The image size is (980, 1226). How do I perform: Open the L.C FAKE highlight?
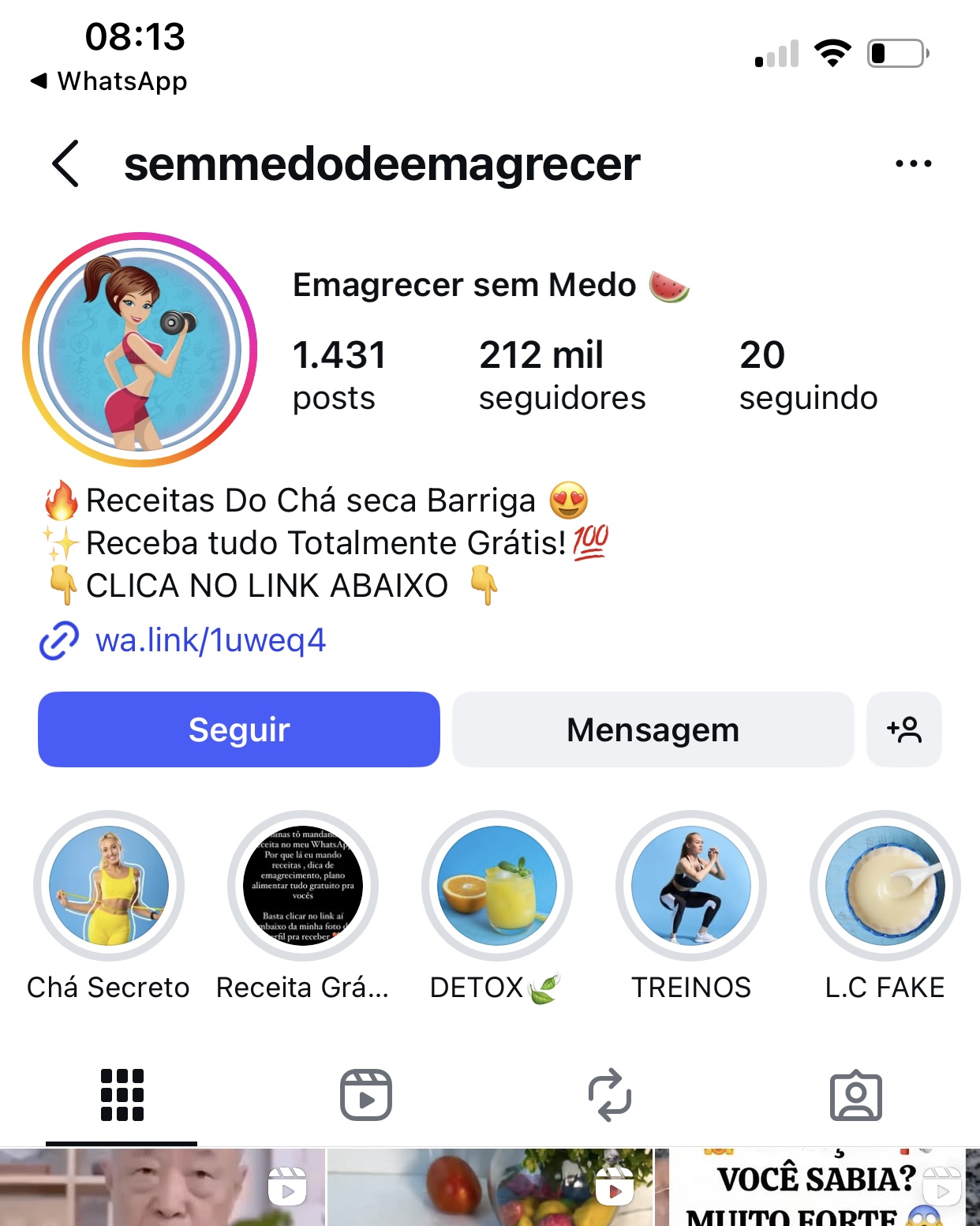[885, 886]
